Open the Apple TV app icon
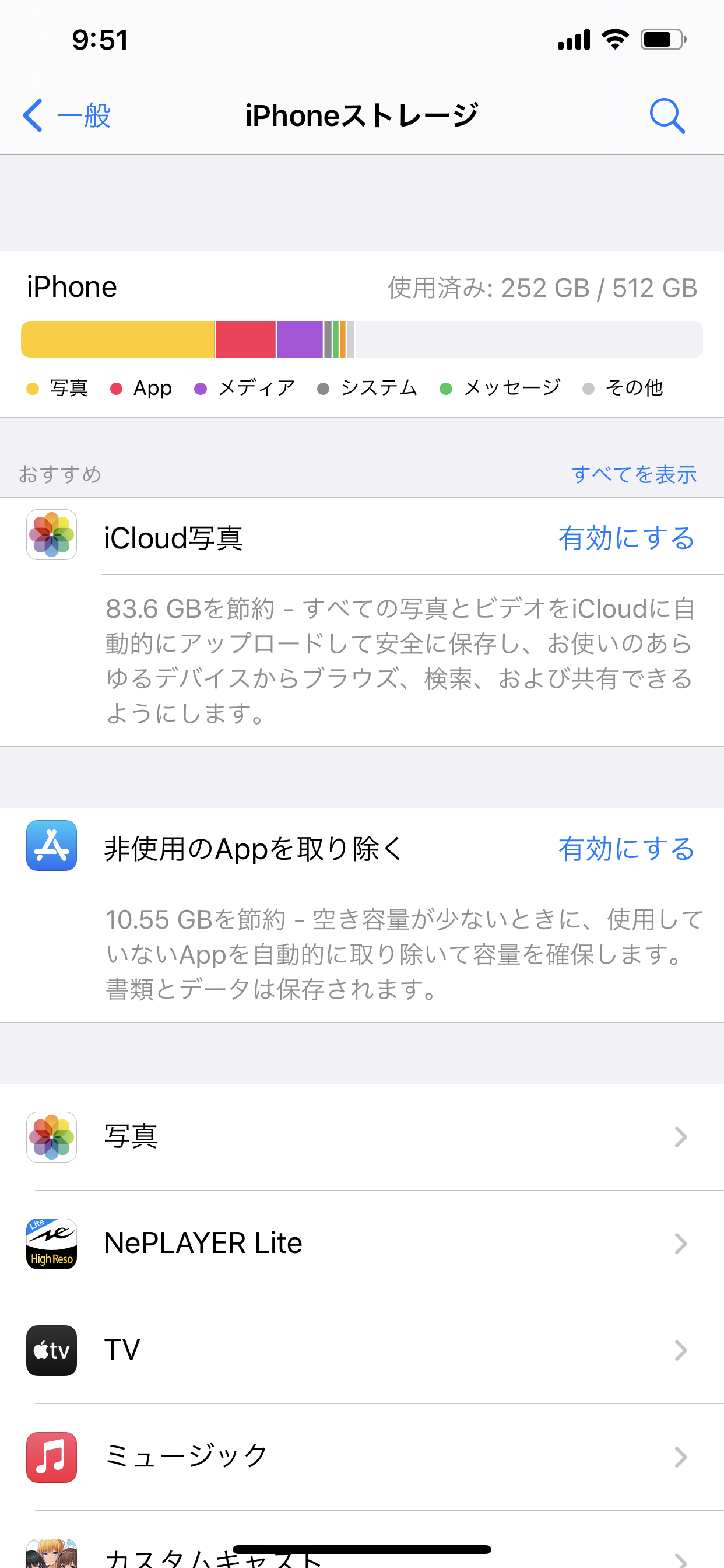 52,1350
